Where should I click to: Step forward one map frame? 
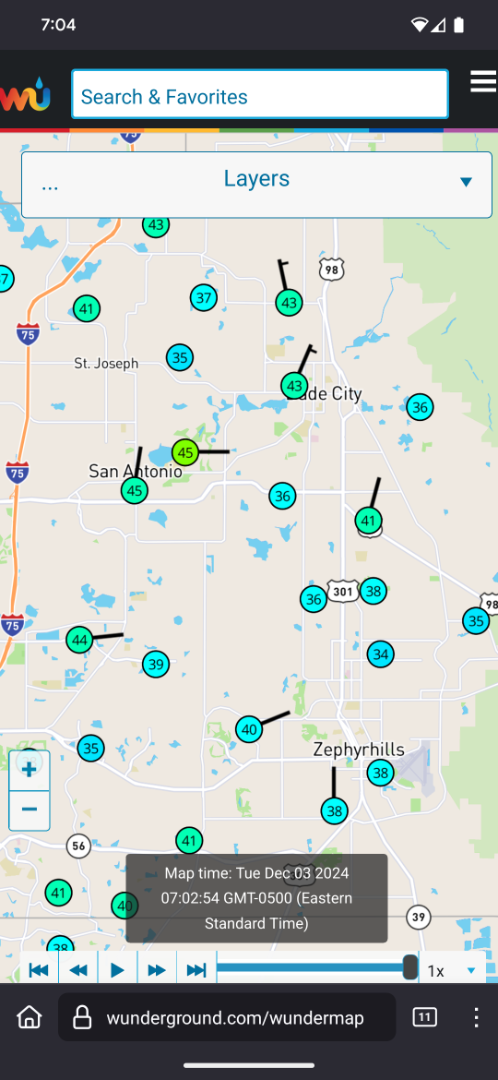[157, 970]
